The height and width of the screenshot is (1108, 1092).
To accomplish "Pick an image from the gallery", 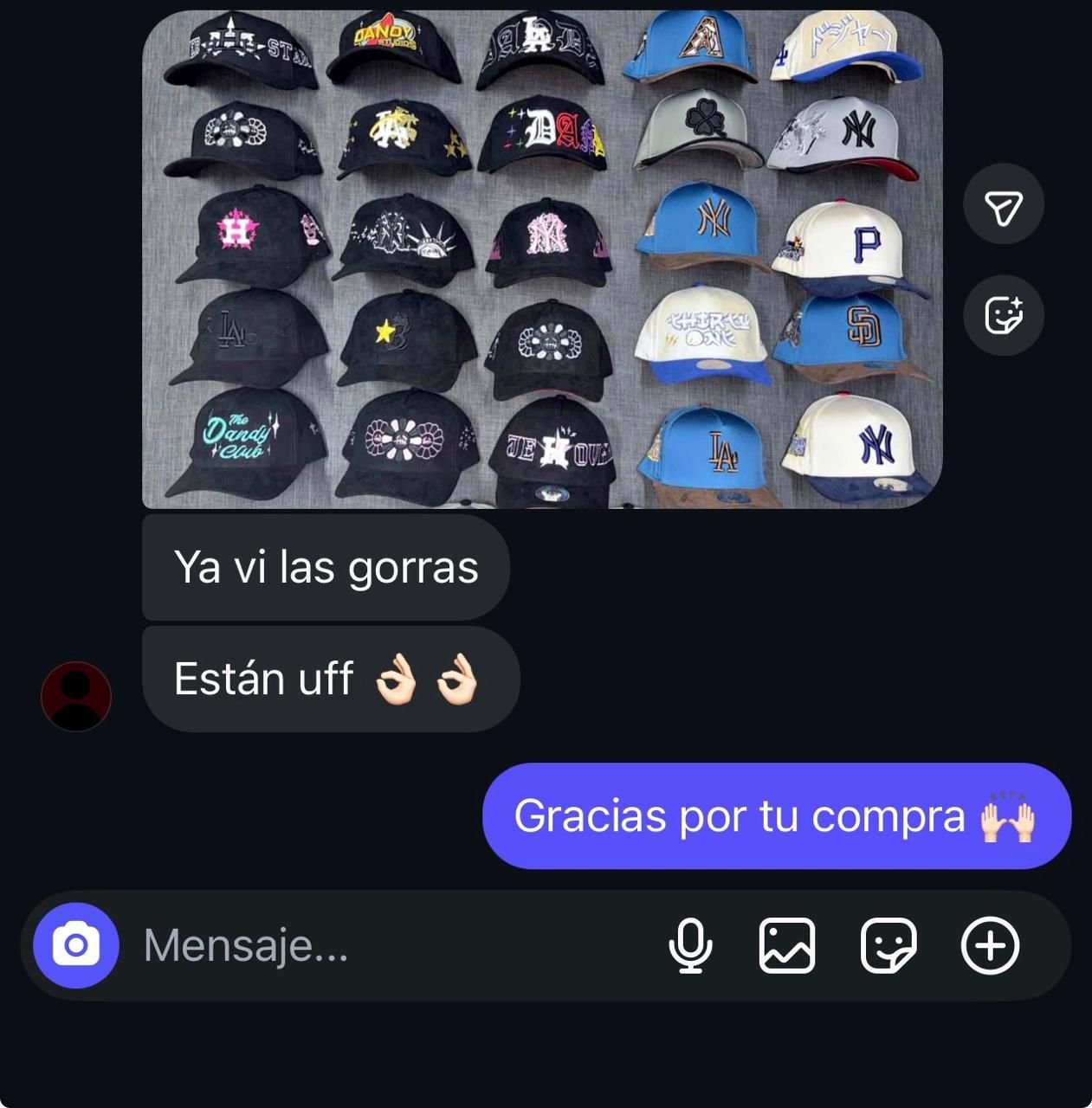I will coord(787,945).
